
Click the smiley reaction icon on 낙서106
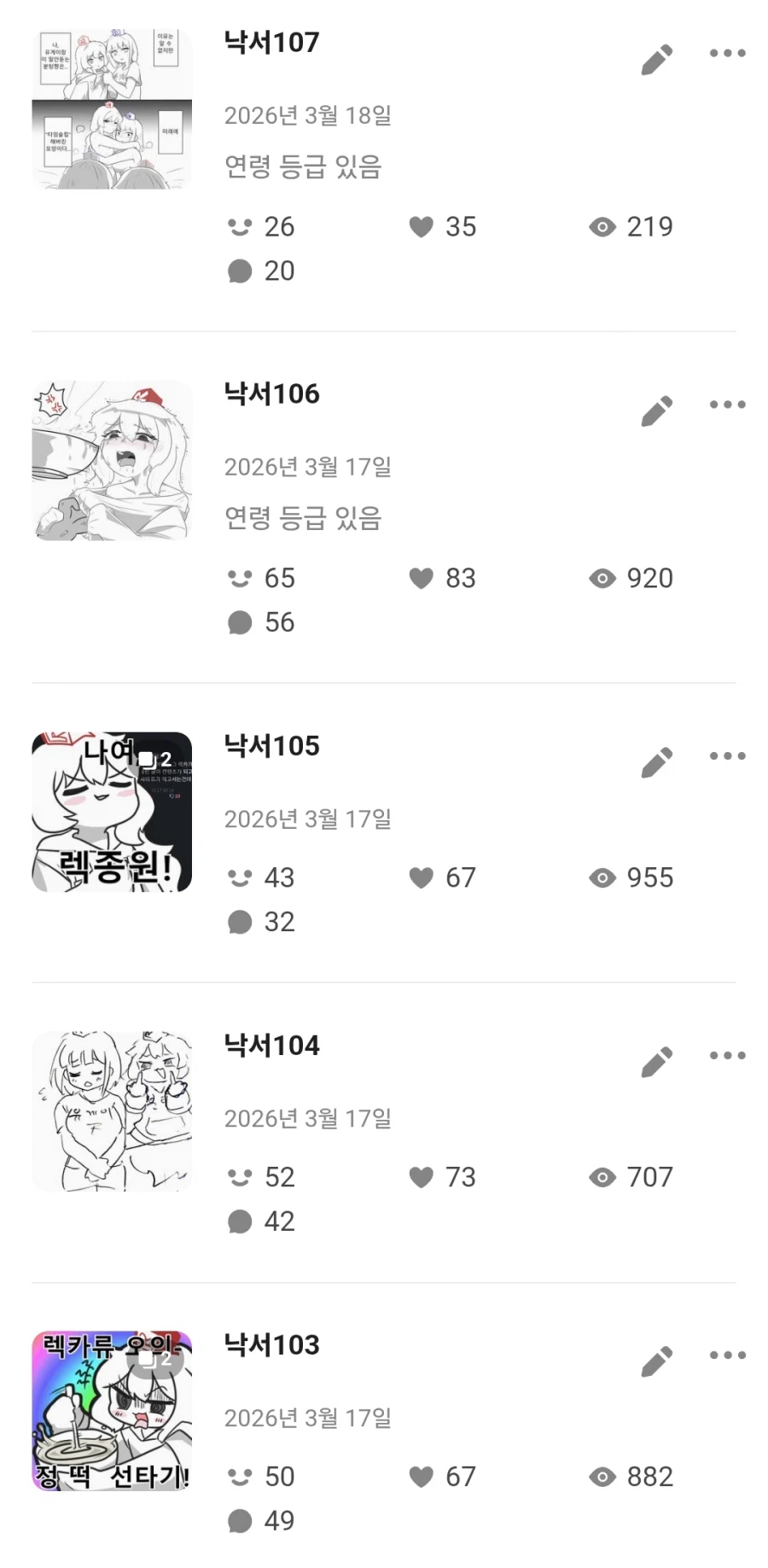[x=240, y=578]
